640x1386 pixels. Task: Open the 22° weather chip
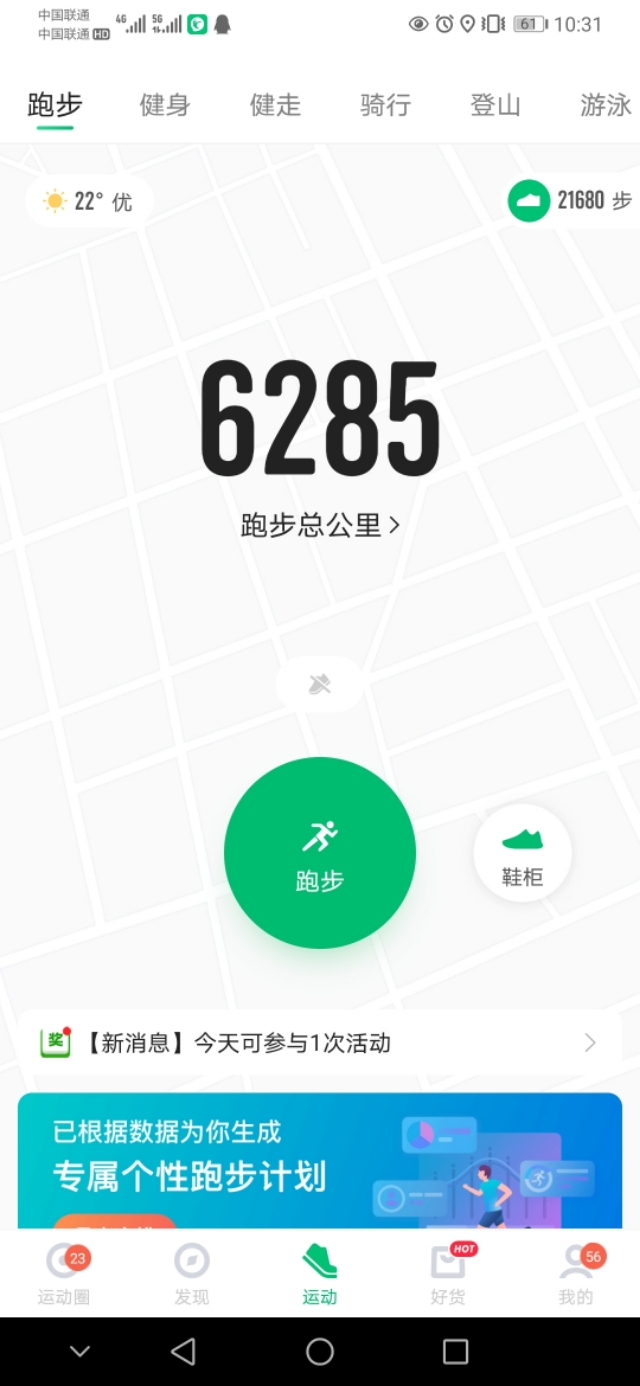pyautogui.click(x=89, y=202)
